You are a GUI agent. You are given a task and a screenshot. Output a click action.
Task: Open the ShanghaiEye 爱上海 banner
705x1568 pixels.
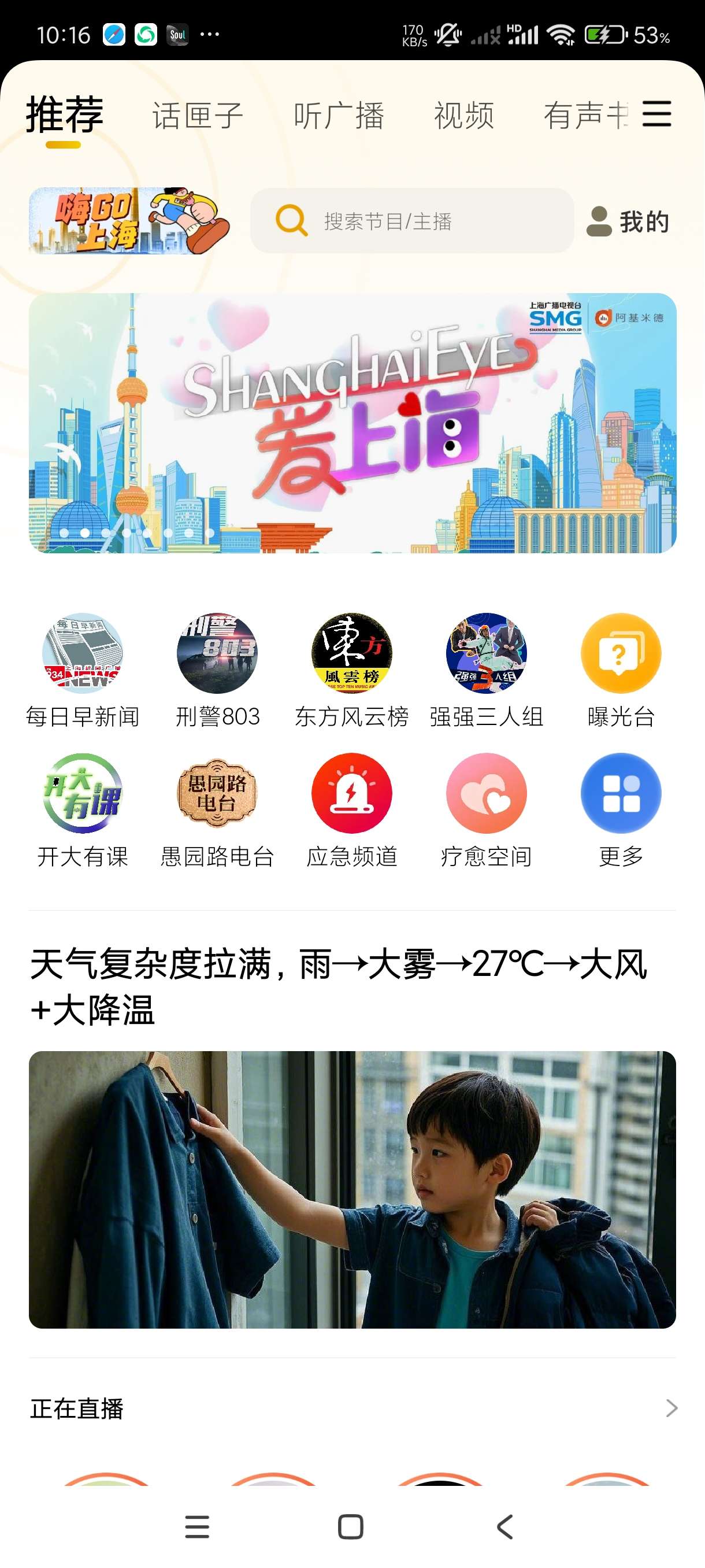352,423
